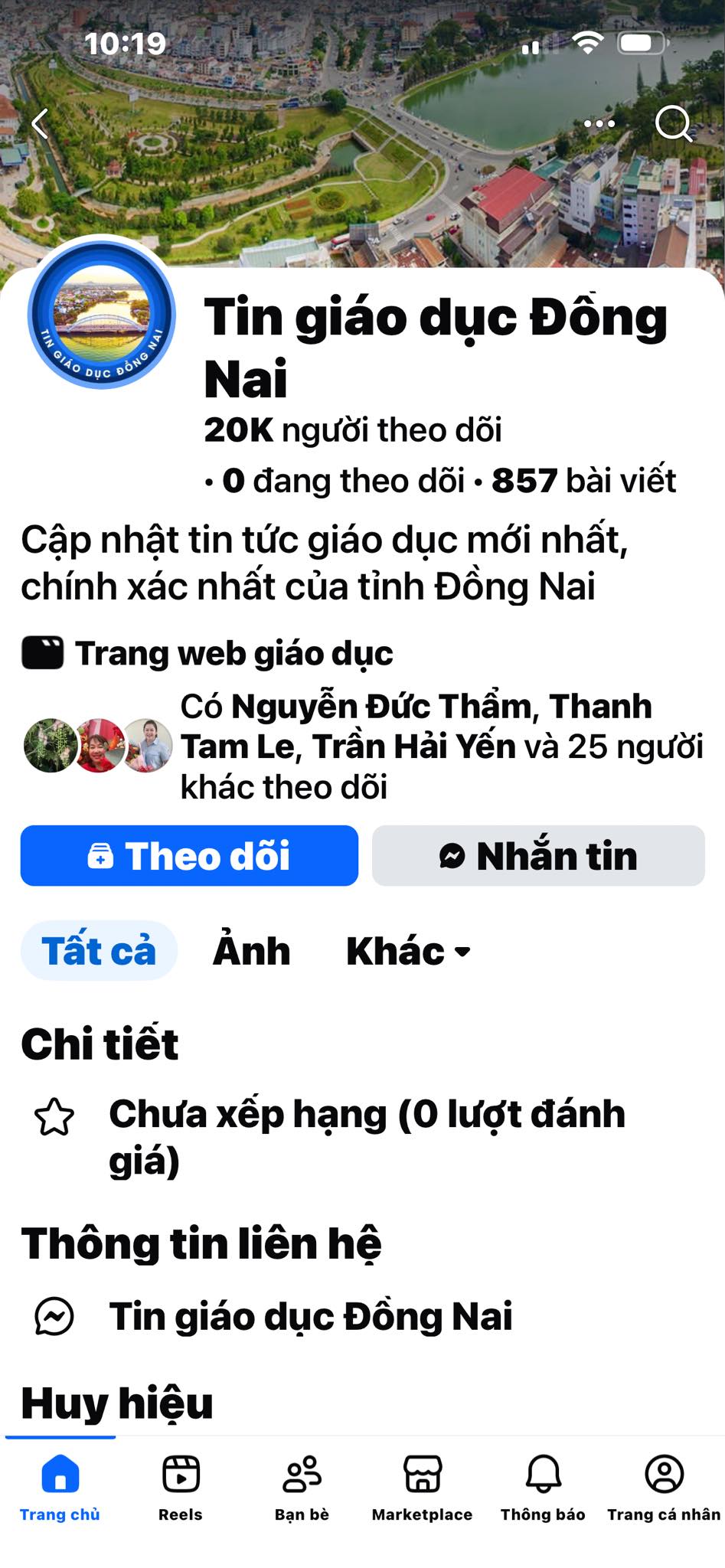Switch to the Ảnh tab
Viewport: 725px width, 1568px height.
tap(251, 951)
